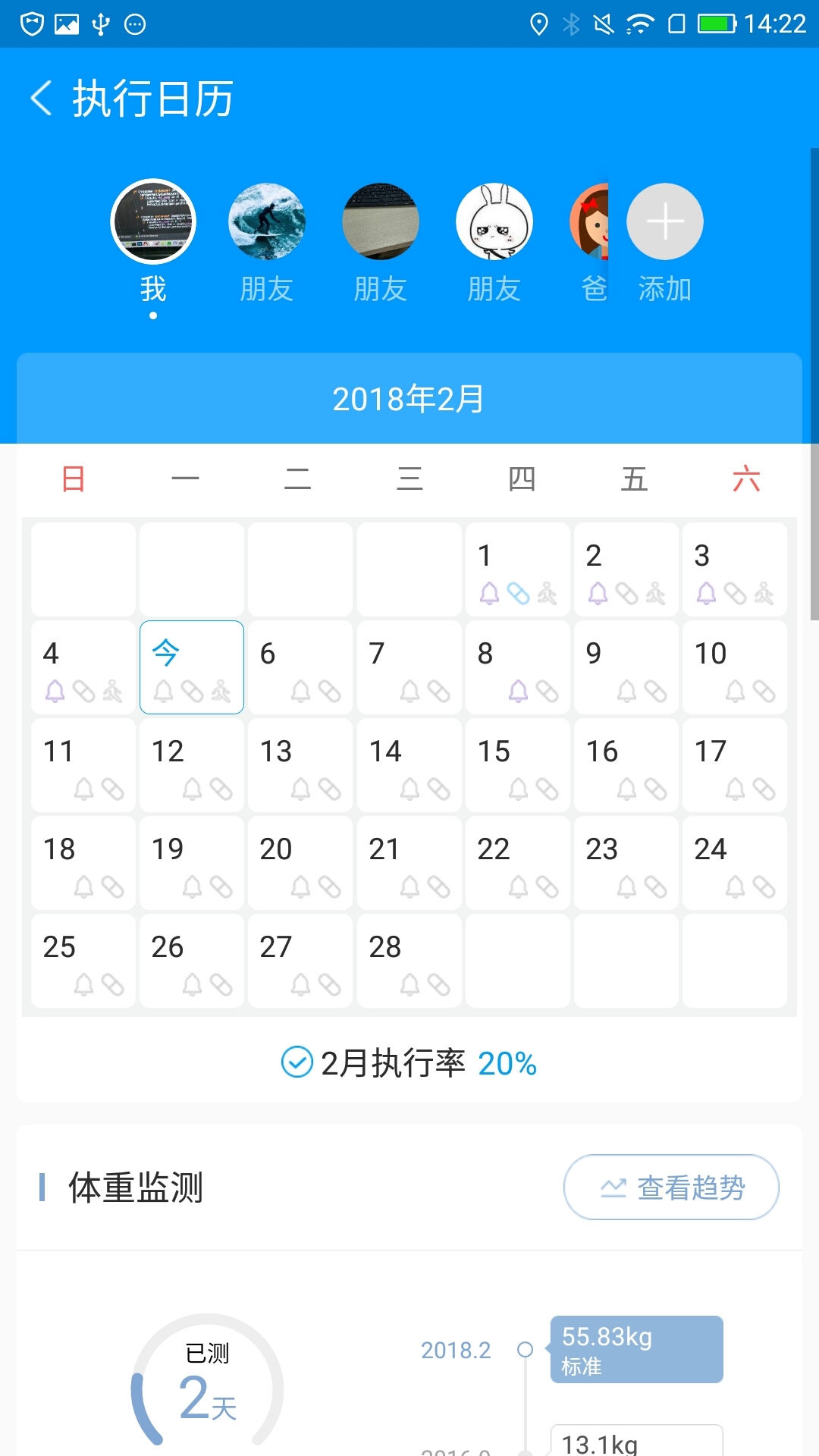Image resolution: width=819 pixels, height=1456 pixels.
Task: Open calendar day 3
Action: click(x=735, y=570)
